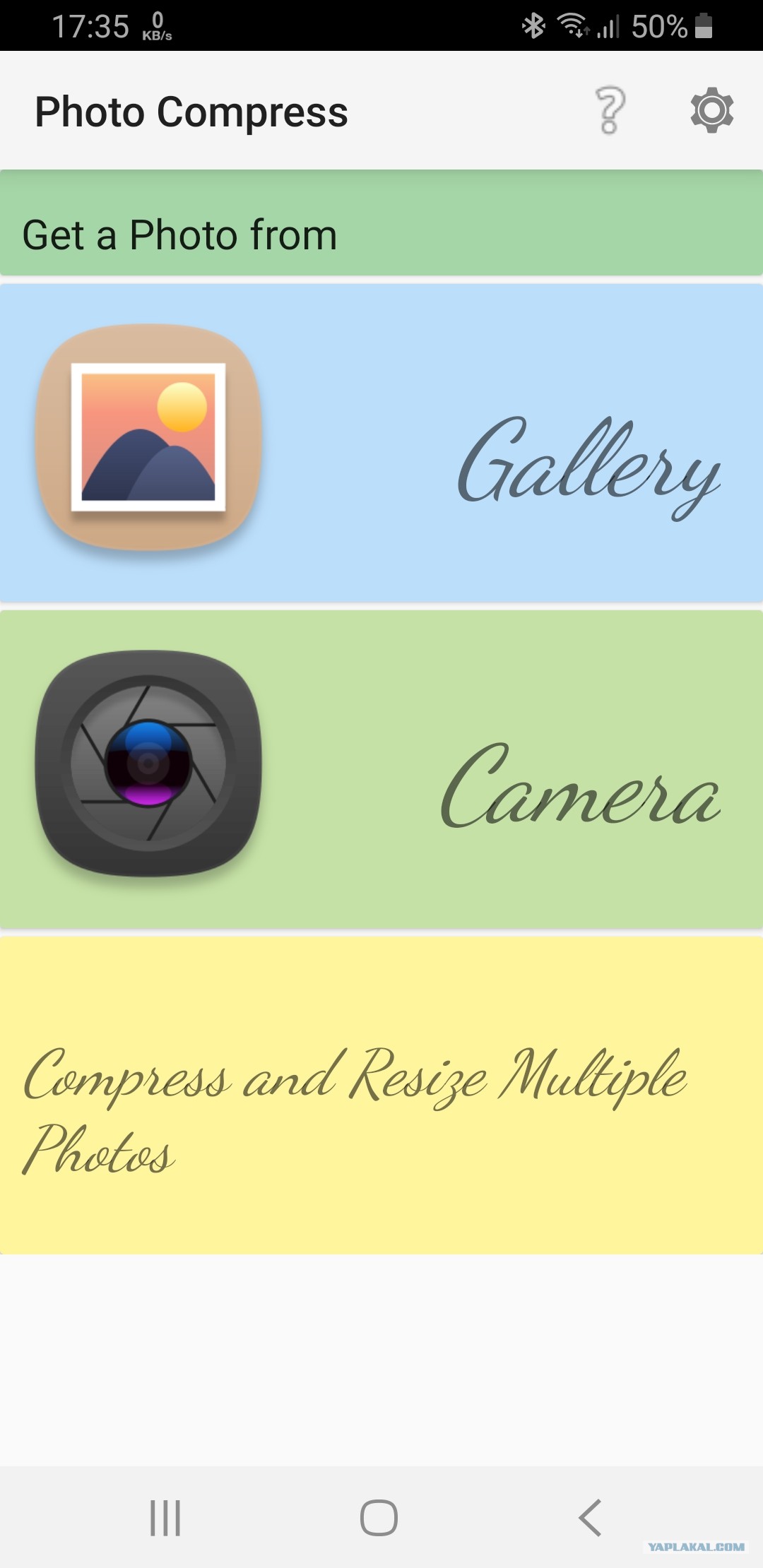Take a photo with Camera
The height and width of the screenshot is (1568, 763).
coord(381,768)
